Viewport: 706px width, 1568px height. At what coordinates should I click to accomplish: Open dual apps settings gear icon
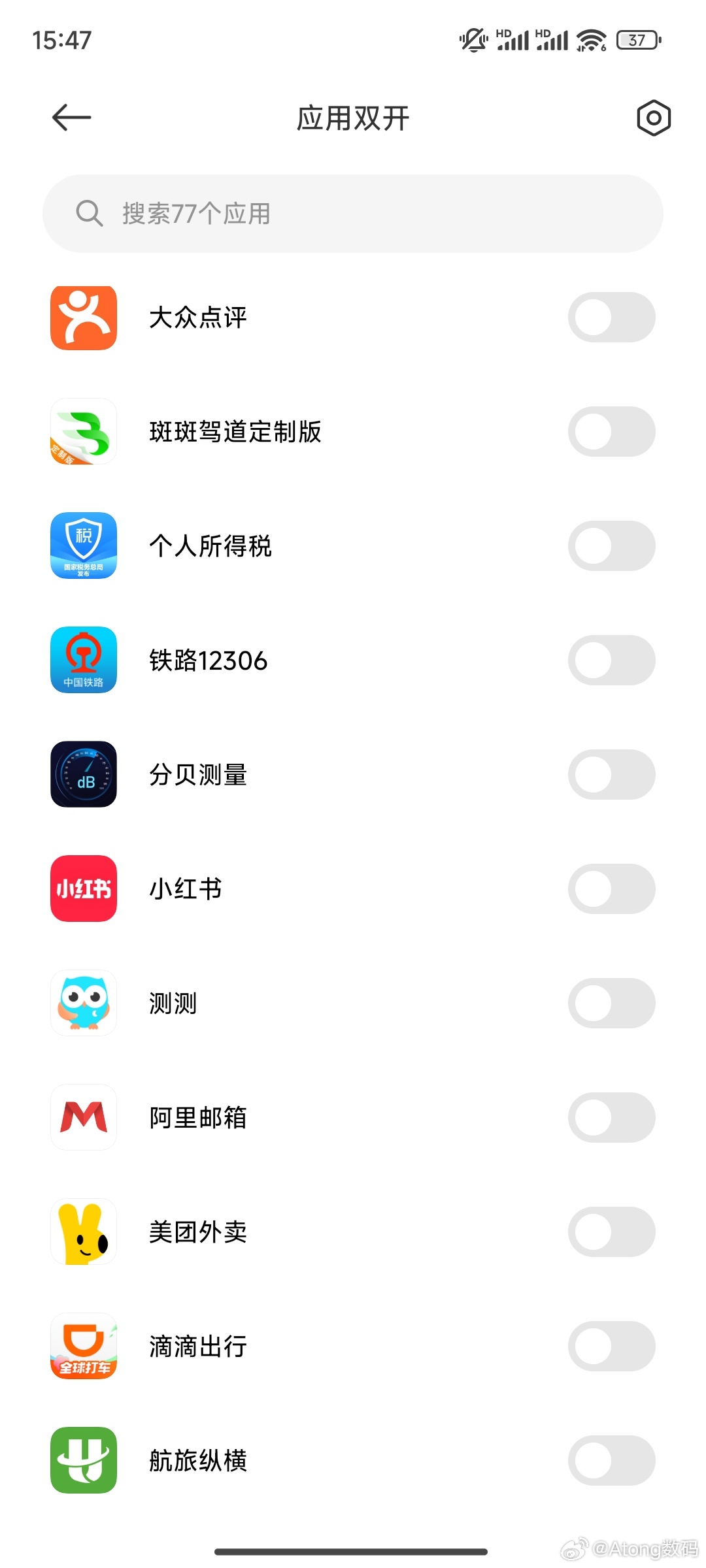click(654, 118)
